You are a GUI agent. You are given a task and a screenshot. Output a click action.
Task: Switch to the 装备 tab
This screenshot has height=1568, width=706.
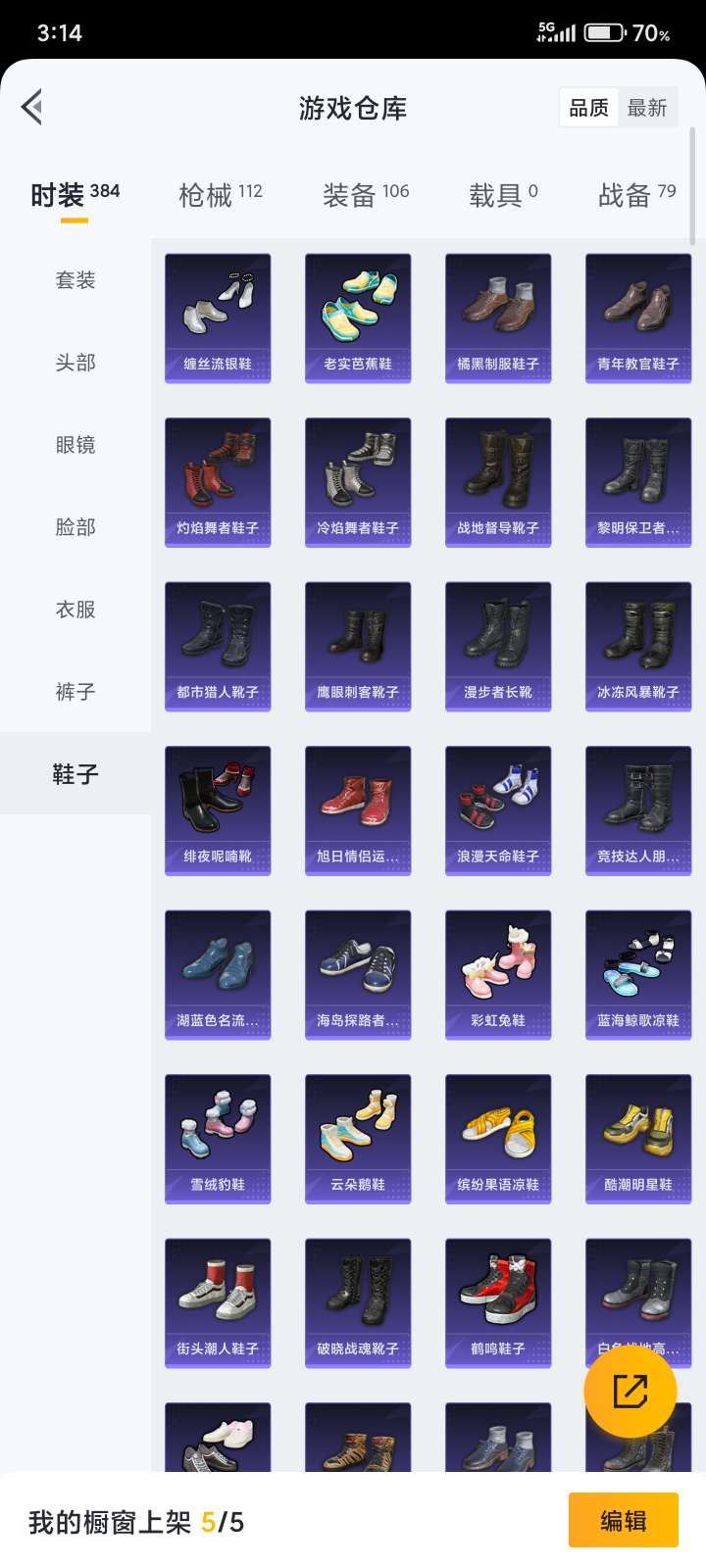tap(366, 195)
